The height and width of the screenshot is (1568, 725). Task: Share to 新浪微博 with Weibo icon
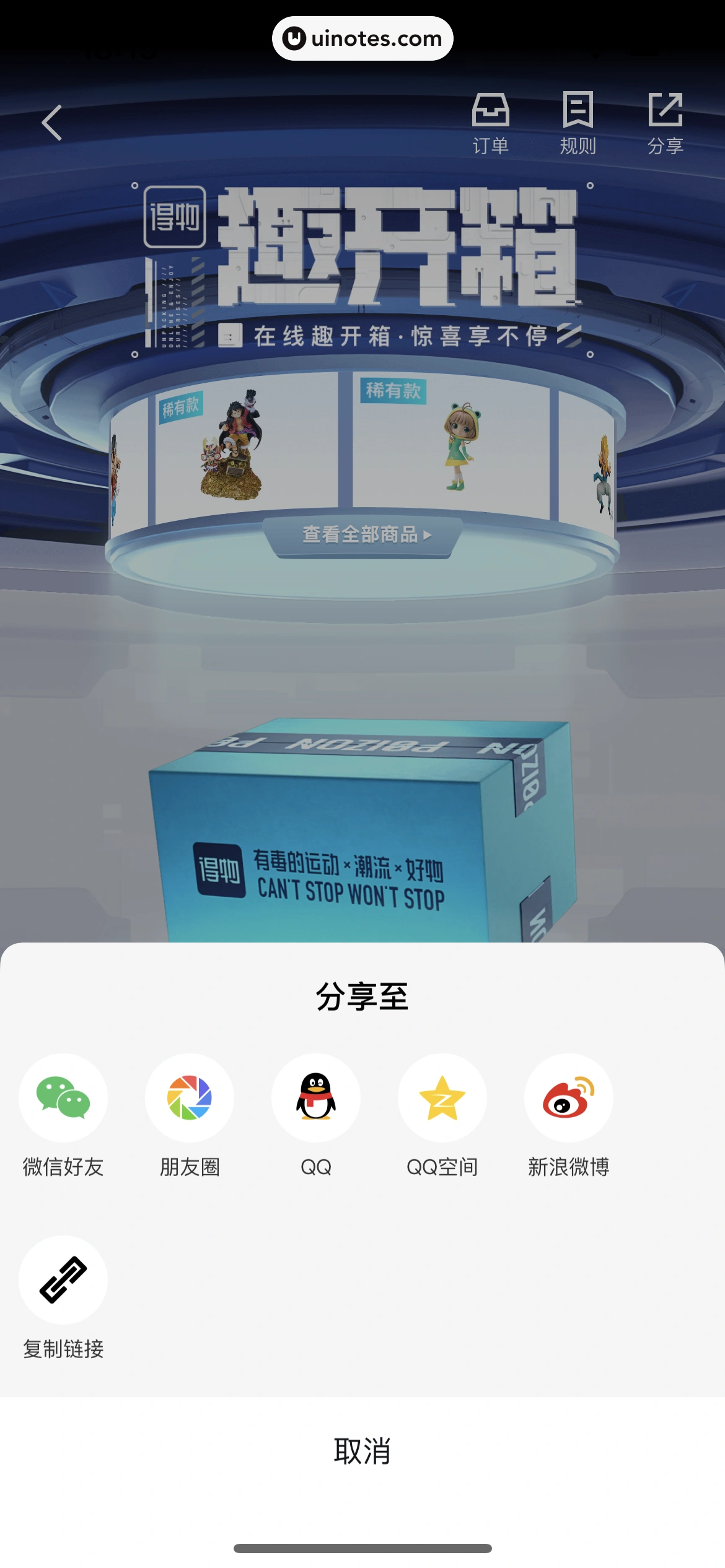[x=569, y=1097]
